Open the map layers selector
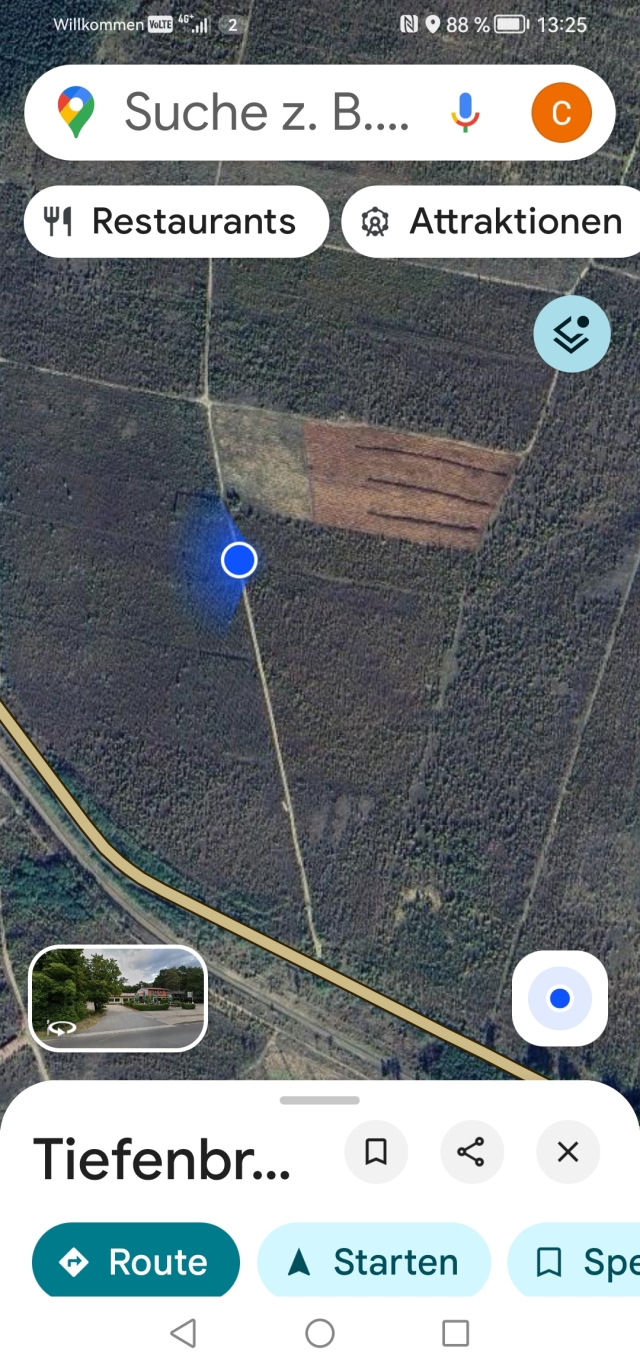640x1370 pixels. click(571, 334)
